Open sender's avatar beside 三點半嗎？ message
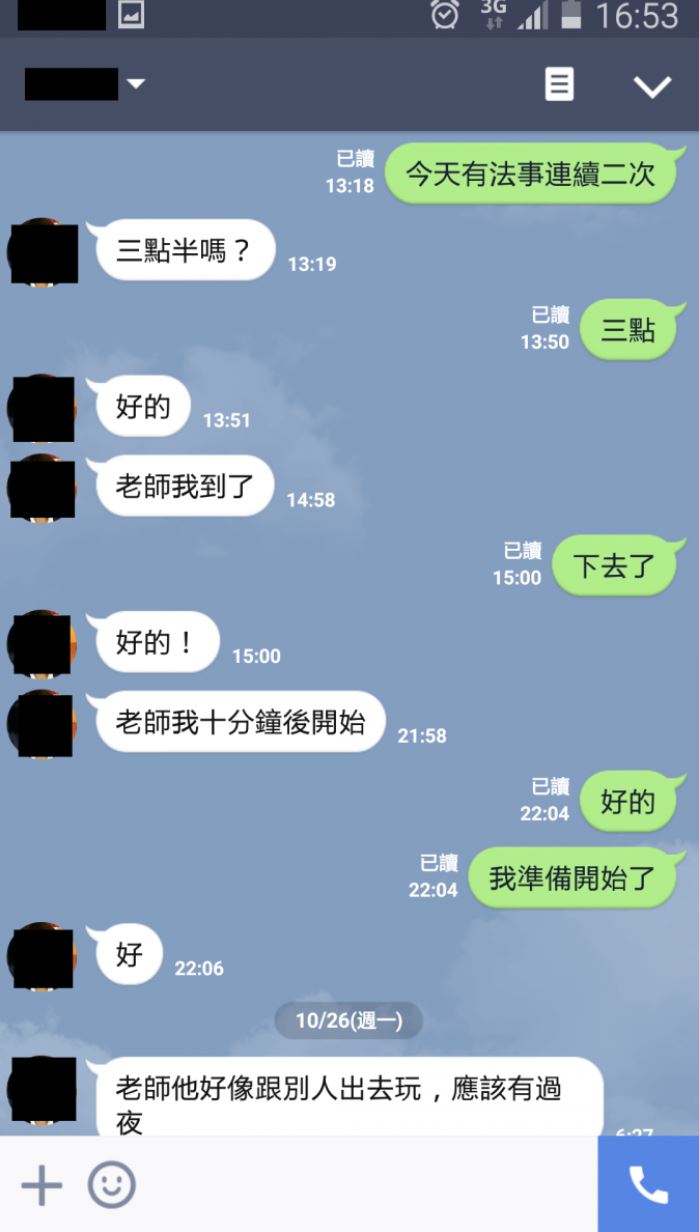 [x=43, y=253]
